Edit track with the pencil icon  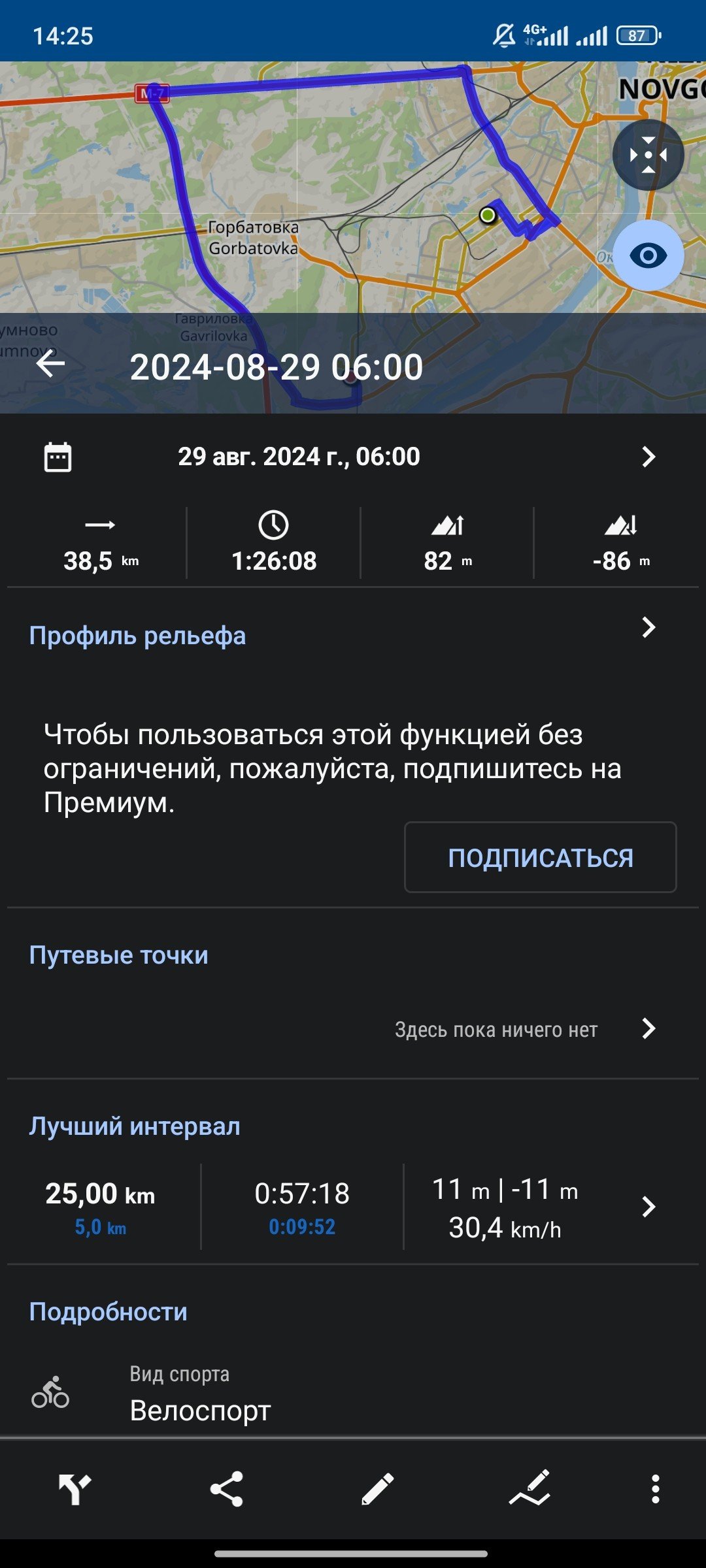click(x=378, y=1489)
